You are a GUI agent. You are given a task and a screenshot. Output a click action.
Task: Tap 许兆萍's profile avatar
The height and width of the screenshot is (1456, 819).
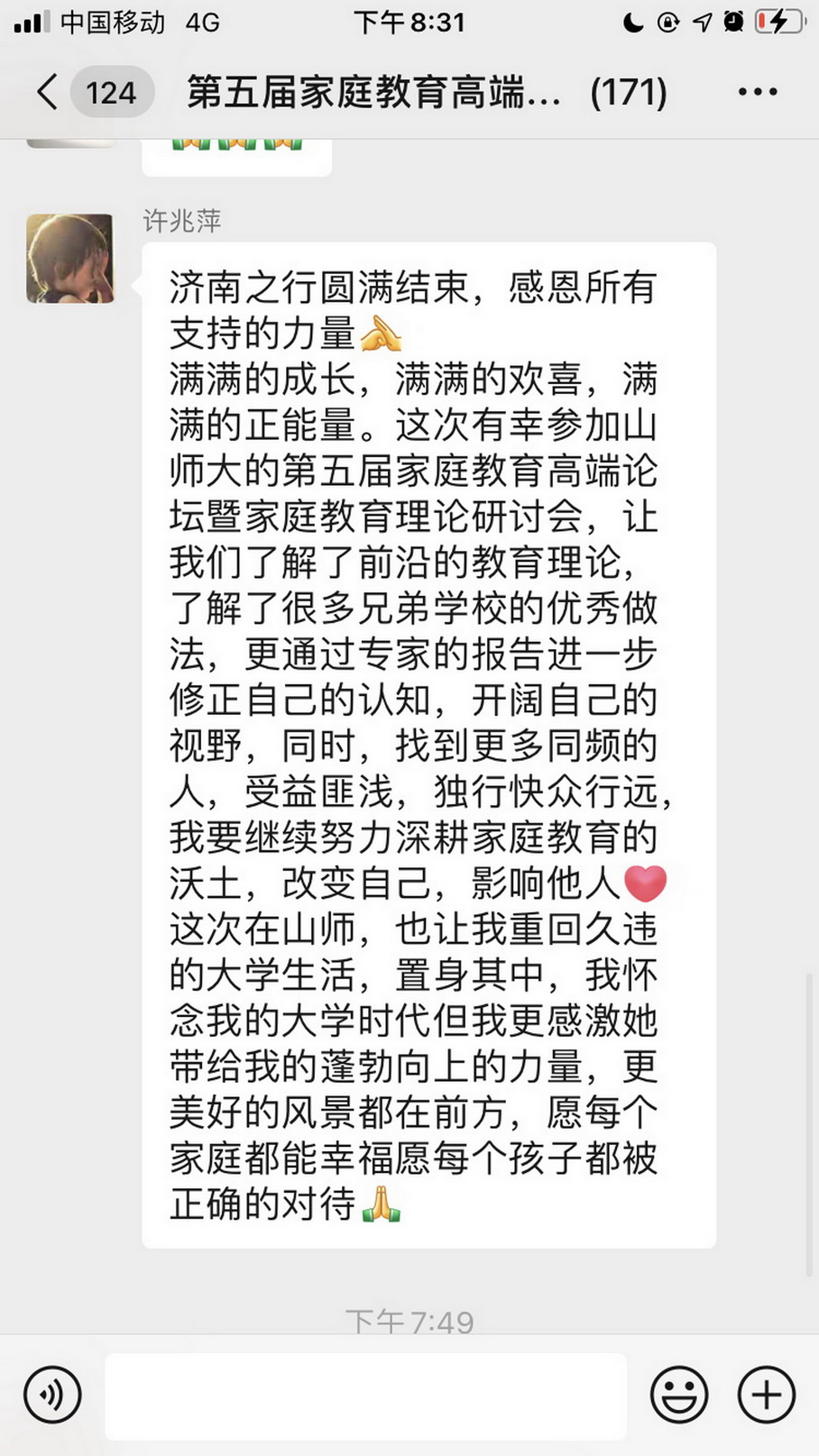70,259
